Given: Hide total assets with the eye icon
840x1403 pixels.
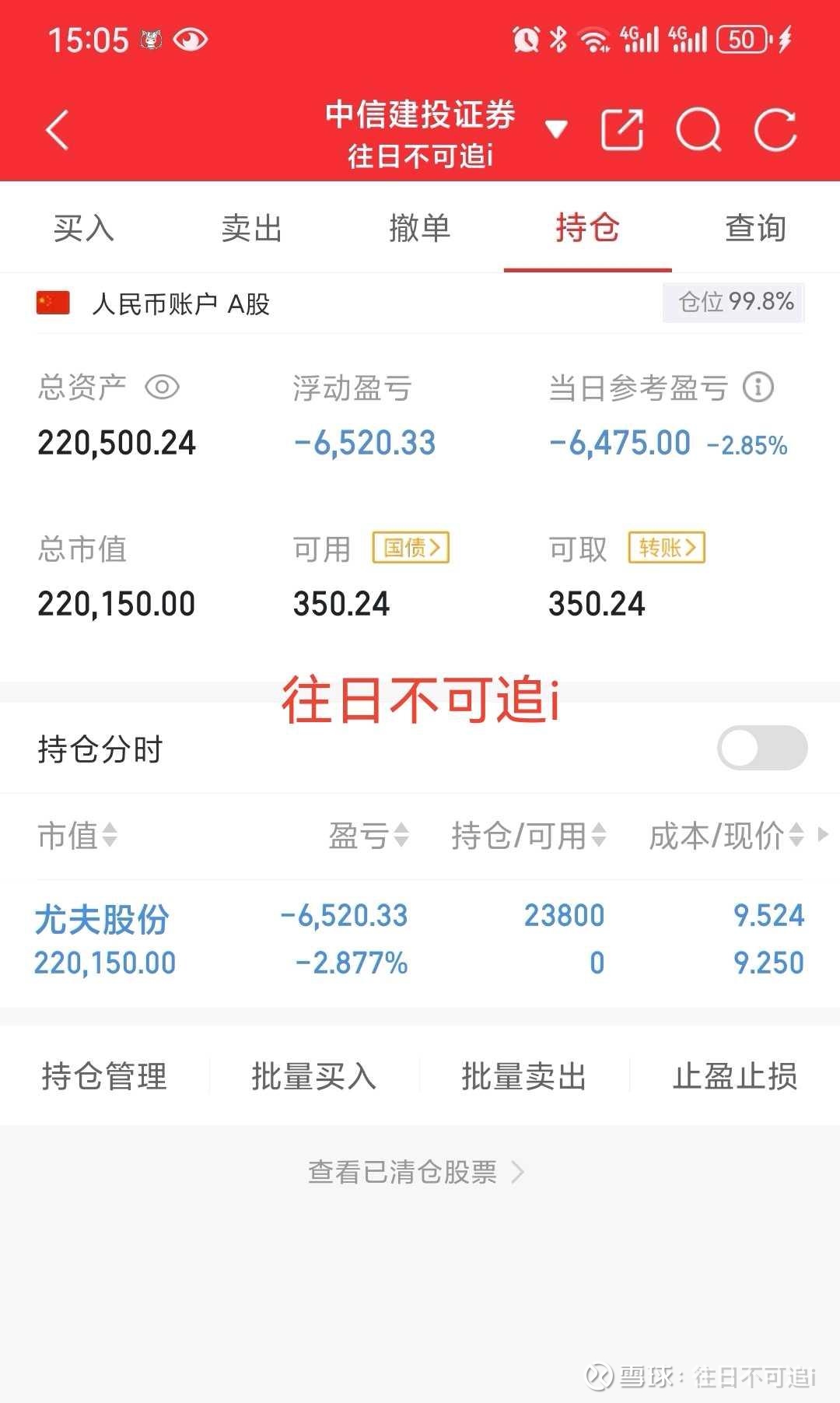Looking at the screenshot, I should 162,387.
